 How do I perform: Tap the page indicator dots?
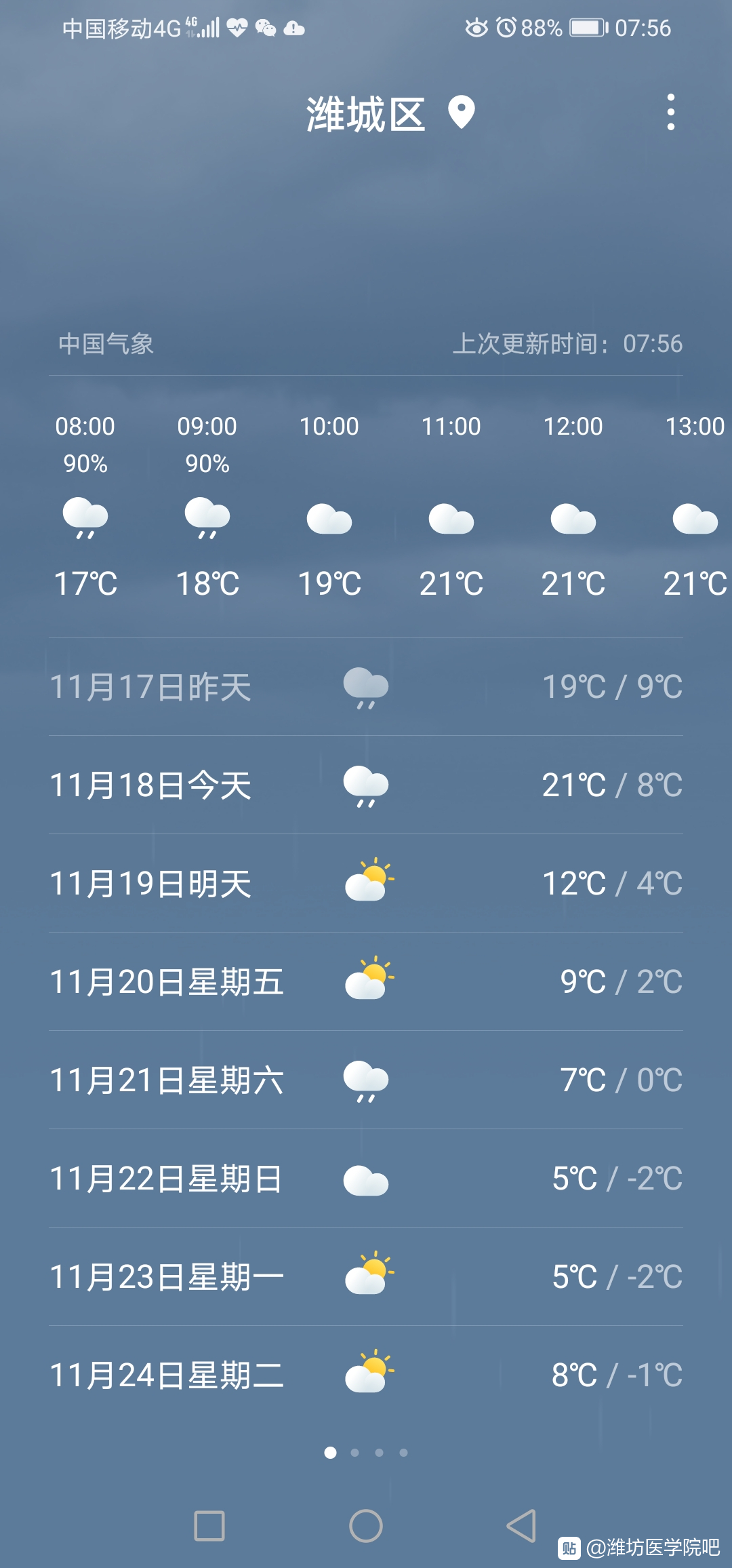pyautogui.click(x=366, y=1453)
